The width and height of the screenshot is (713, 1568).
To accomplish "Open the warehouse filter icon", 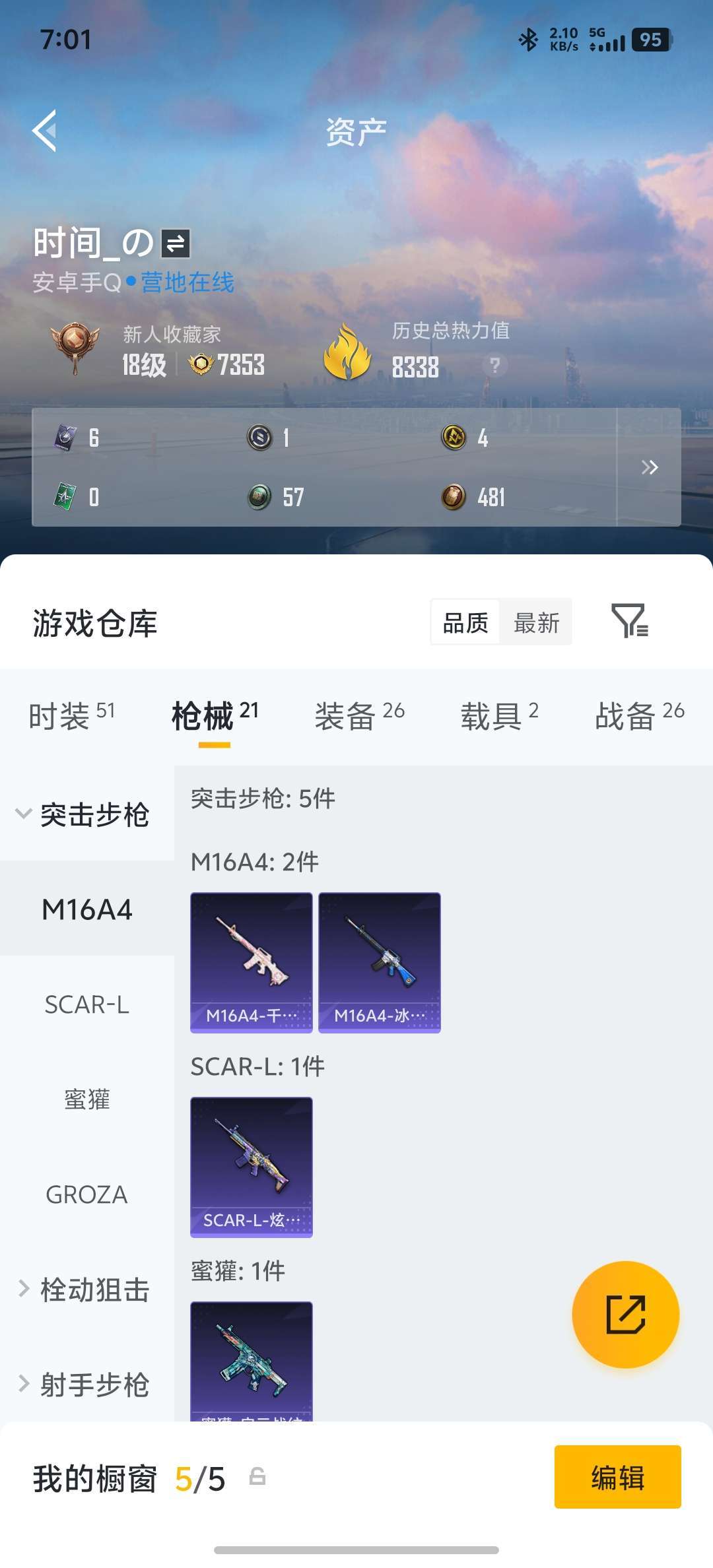I will pos(630,621).
